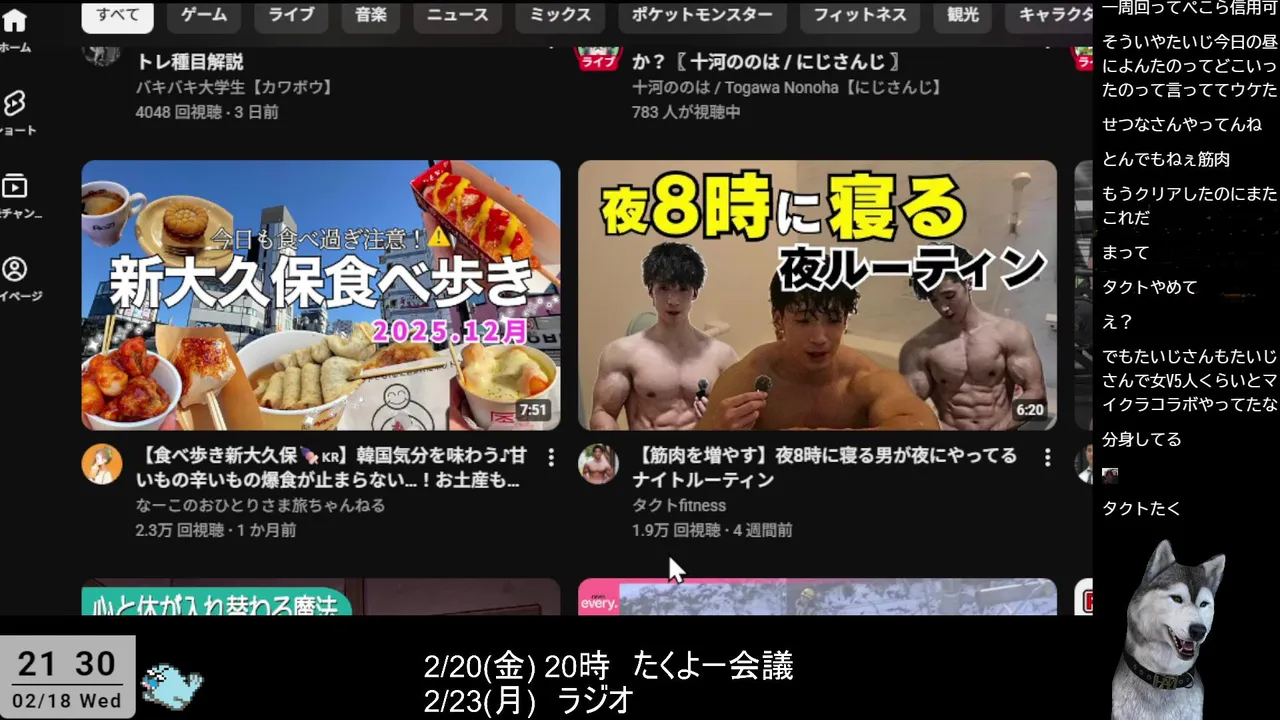The width and height of the screenshot is (1280, 720).
Task: Select the ニュース chip
Action: (458, 15)
